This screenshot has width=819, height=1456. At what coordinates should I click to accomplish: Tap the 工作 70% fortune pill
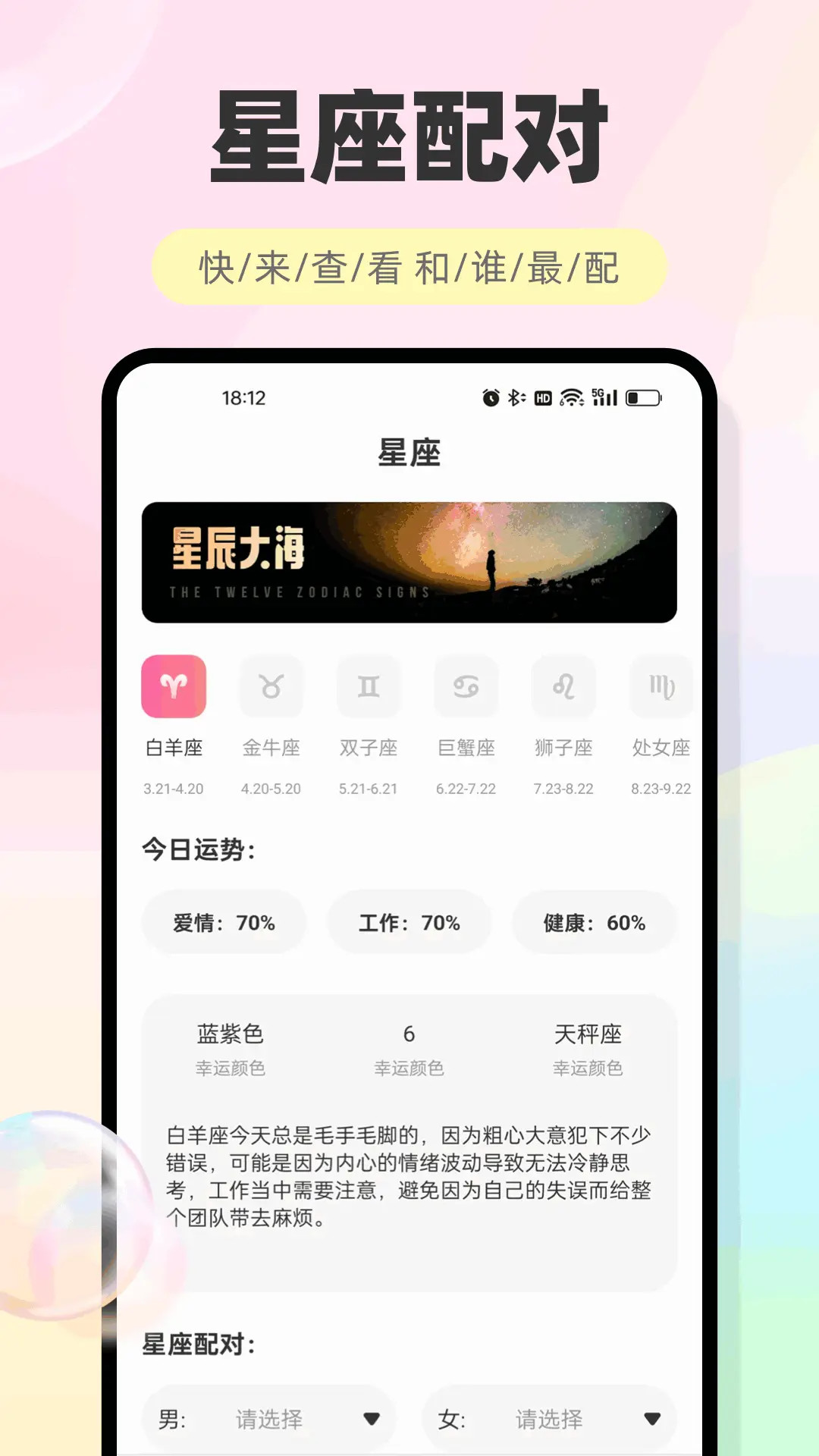tap(408, 922)
